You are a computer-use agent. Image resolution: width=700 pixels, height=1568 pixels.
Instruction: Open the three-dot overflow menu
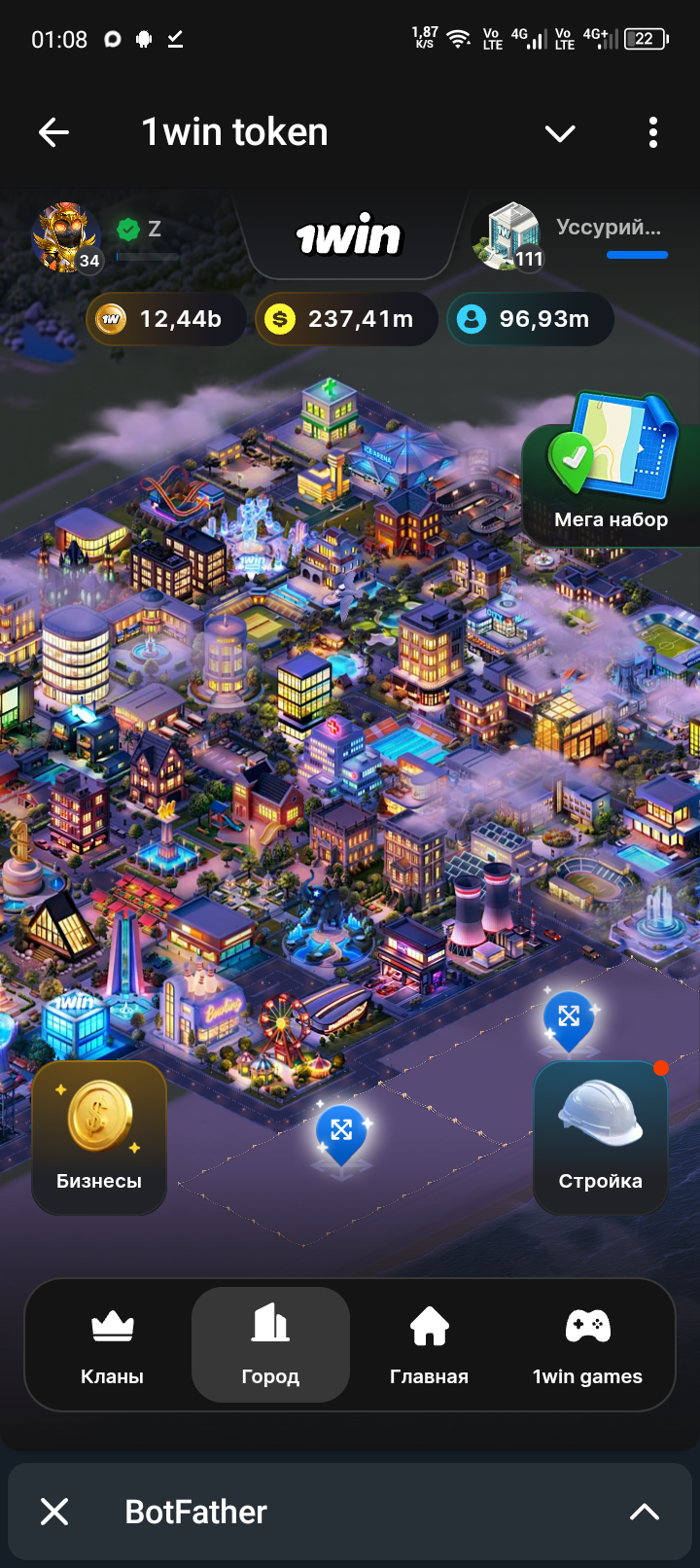click(652, 132)
